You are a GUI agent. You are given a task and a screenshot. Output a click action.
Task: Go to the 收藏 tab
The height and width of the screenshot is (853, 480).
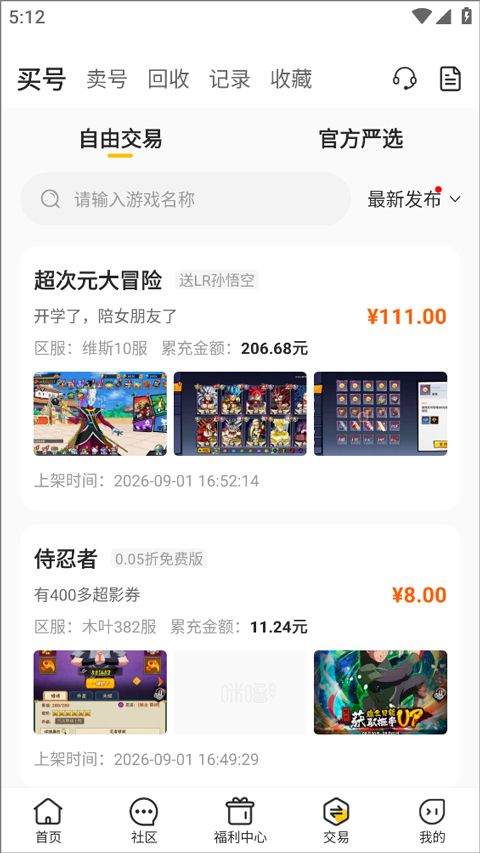point(291,79)
